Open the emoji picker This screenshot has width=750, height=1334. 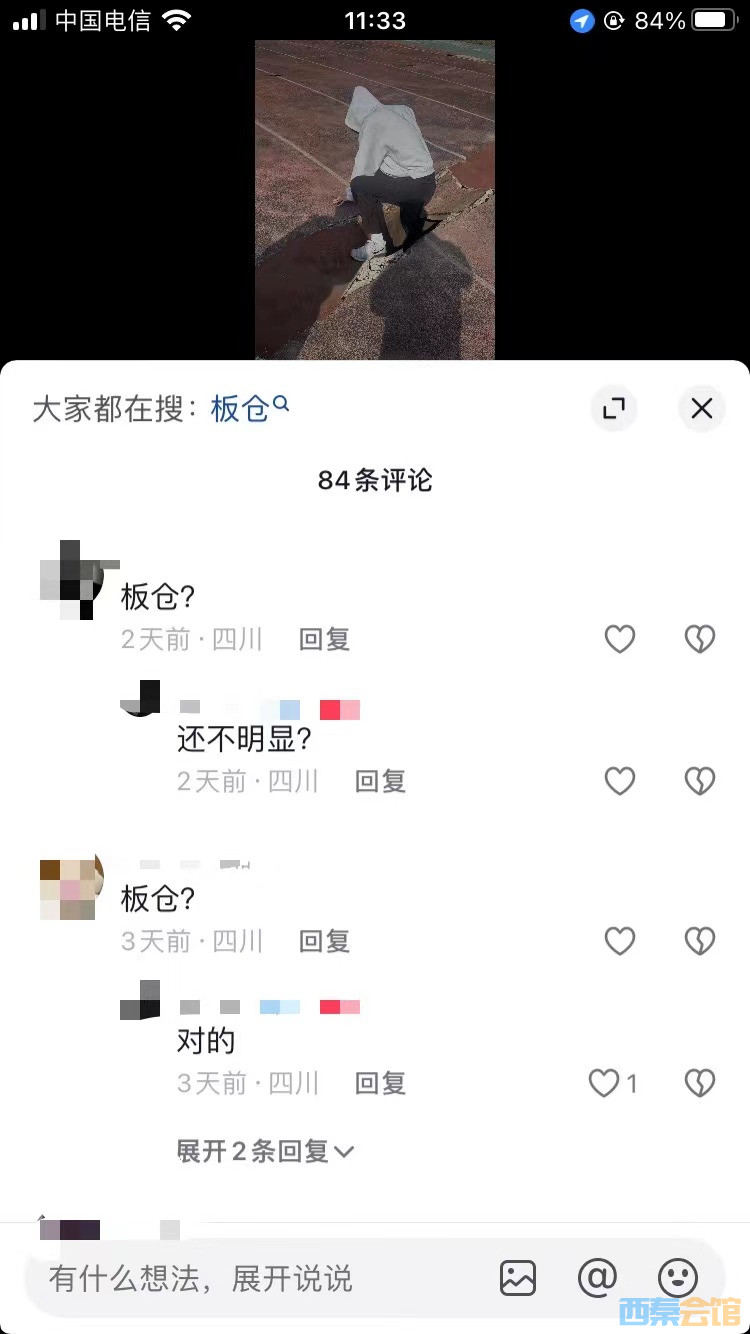tap(677, 1278)
